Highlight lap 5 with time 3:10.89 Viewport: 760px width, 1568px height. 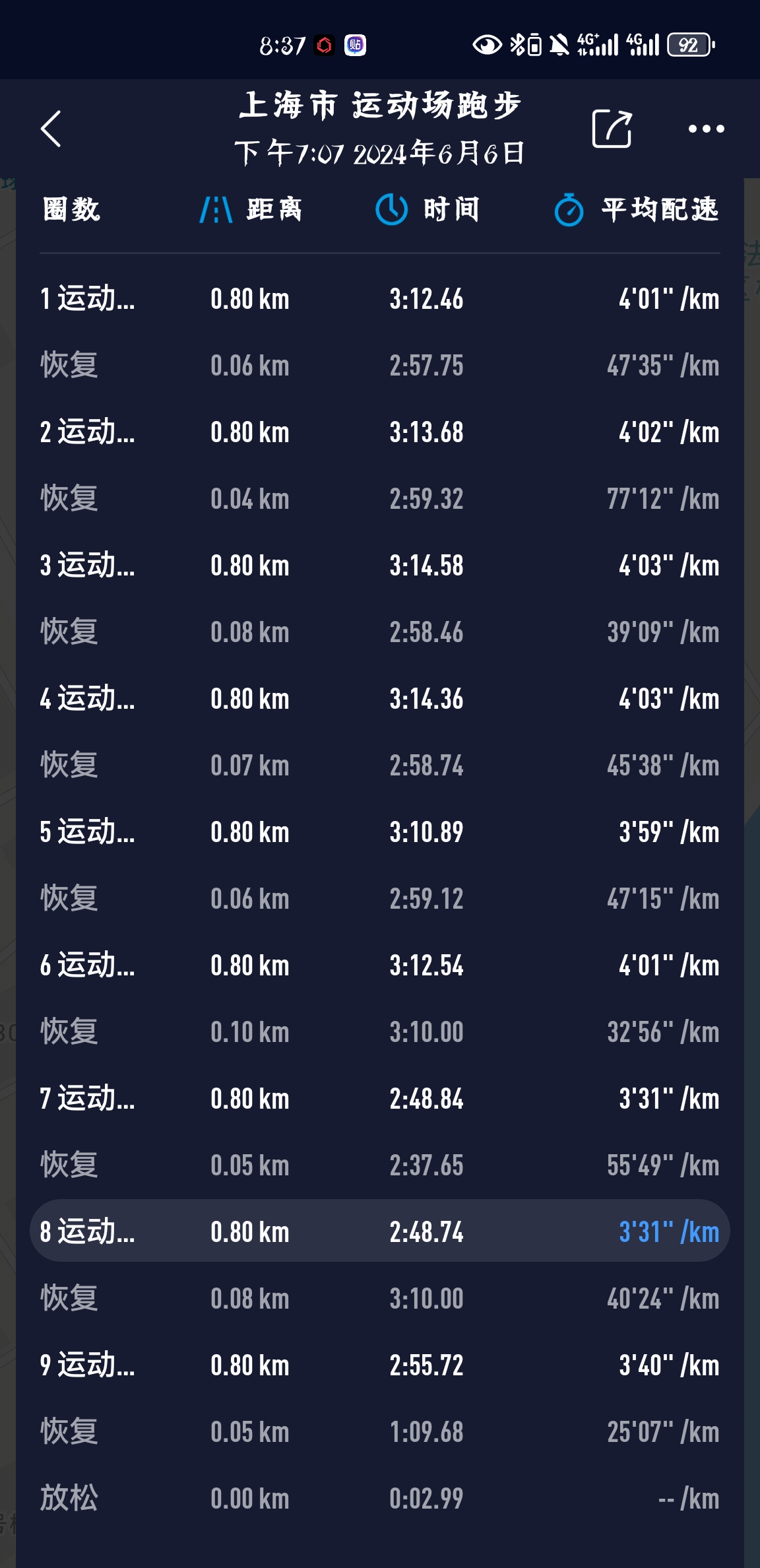tap(379, 832)
